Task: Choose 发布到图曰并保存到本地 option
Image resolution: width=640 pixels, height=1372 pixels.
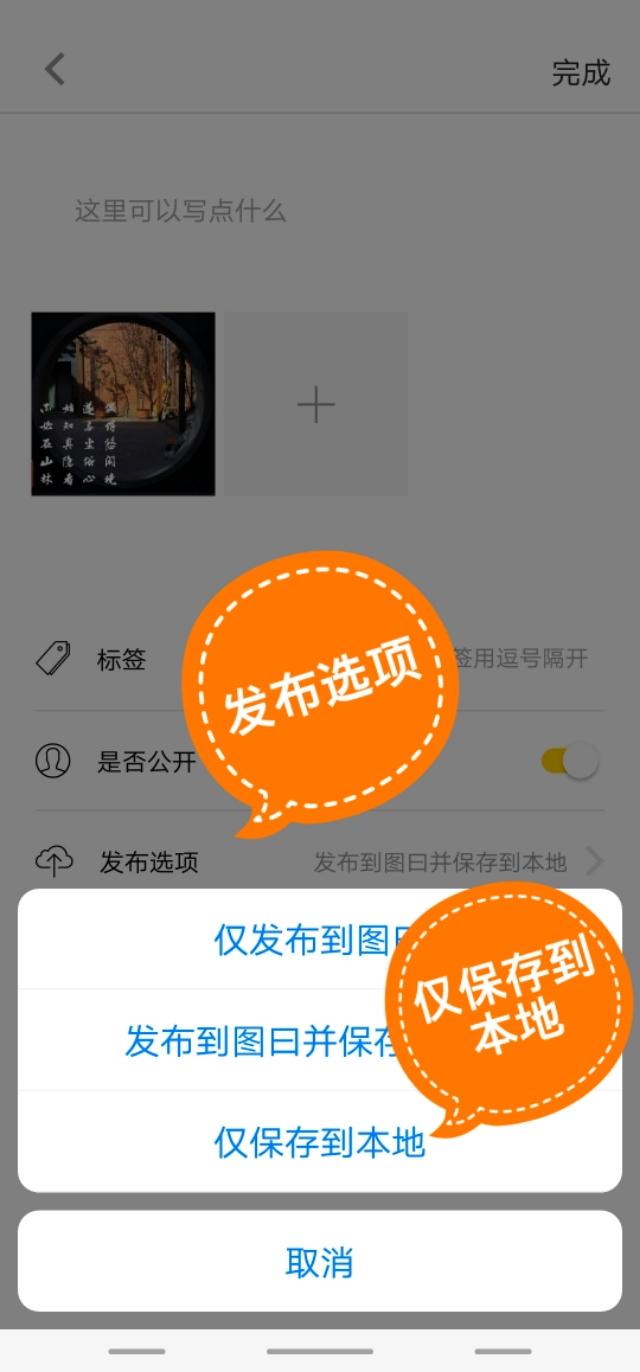Action: 319,1040
